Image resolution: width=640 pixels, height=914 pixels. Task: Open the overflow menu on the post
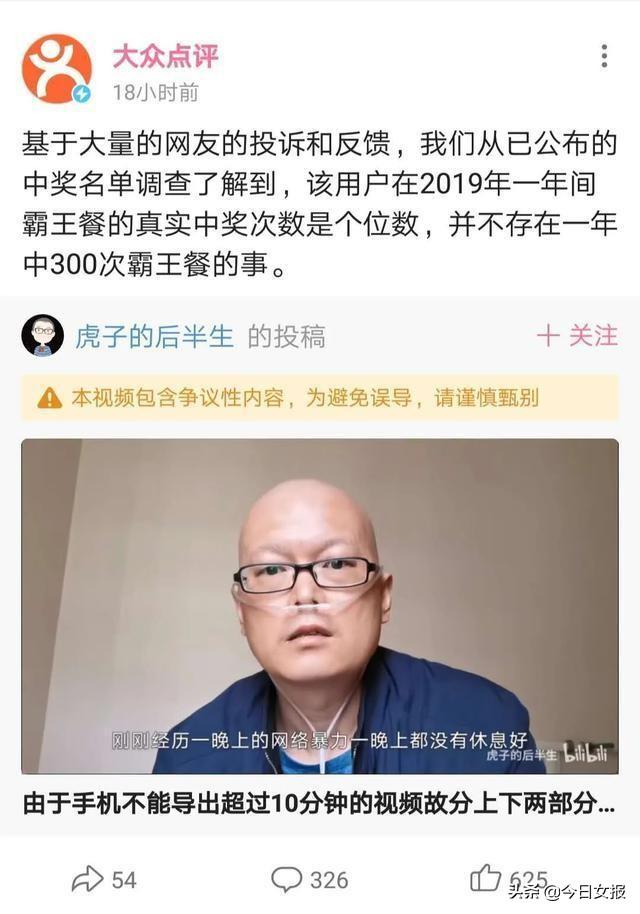pyautogui.click(x=604, y=56)
